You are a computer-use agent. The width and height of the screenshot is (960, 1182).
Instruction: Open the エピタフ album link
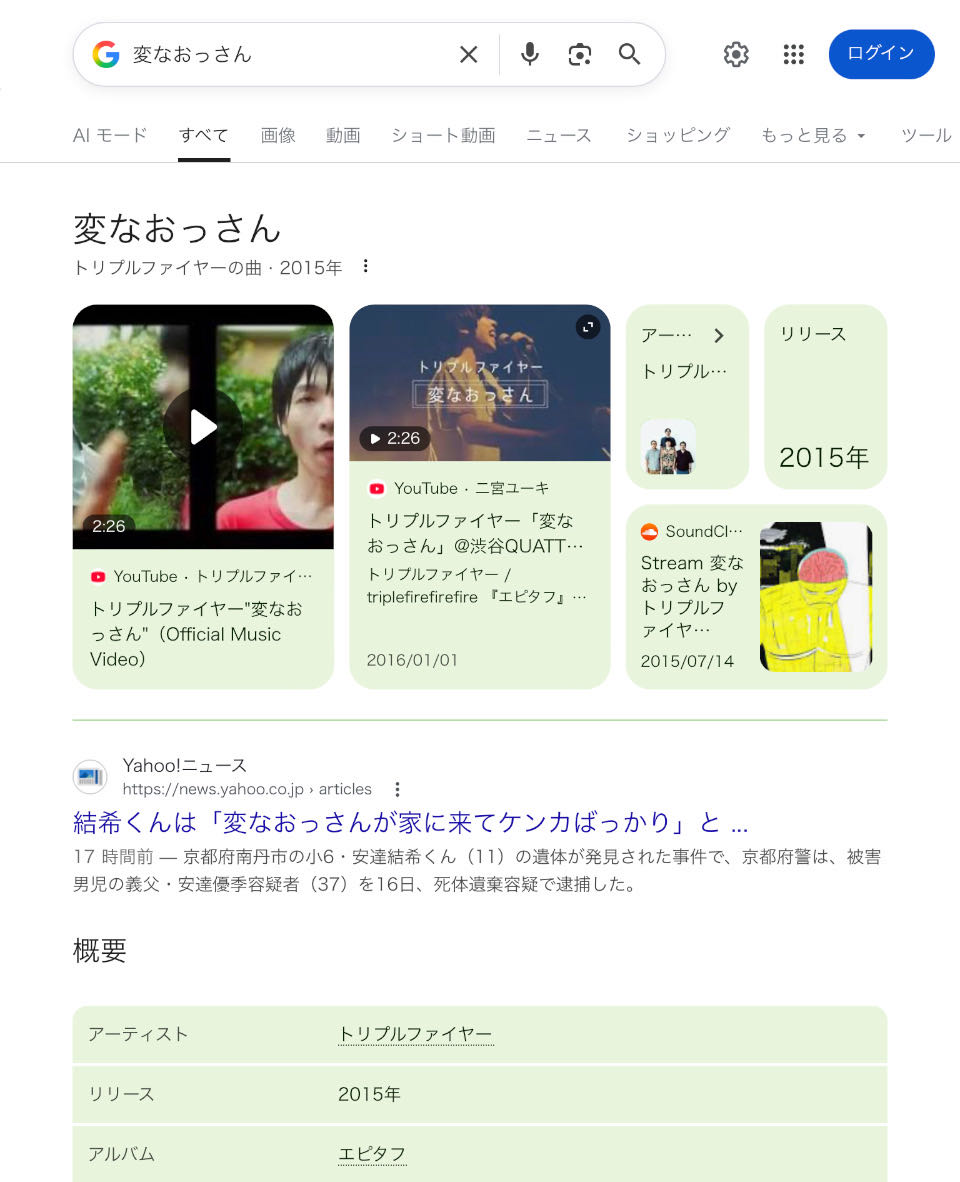pyautogui.click(x=372, y=1152)
